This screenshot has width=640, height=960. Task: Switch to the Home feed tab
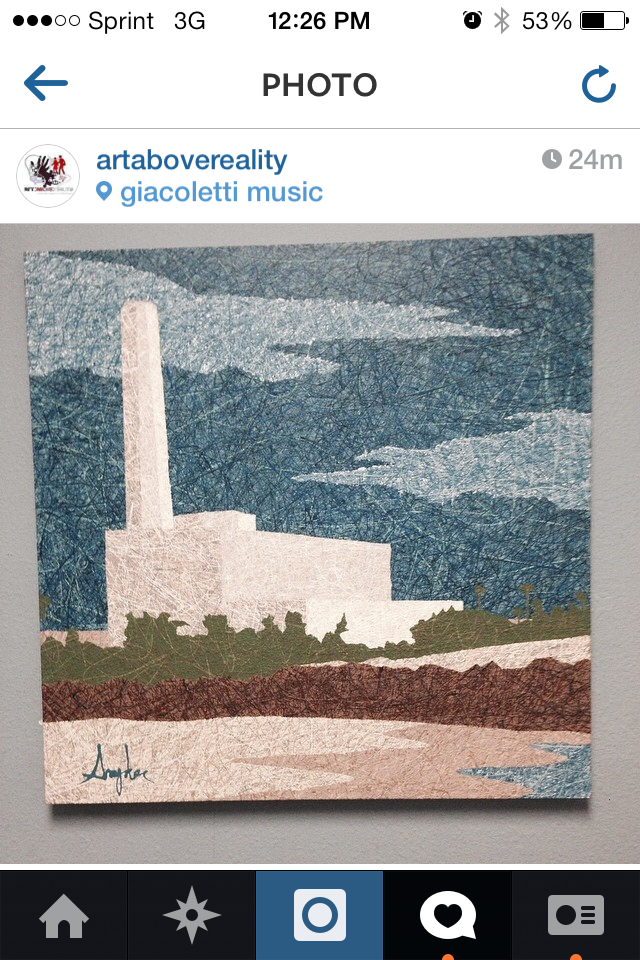pyautogui.click(x=63, y=916)
